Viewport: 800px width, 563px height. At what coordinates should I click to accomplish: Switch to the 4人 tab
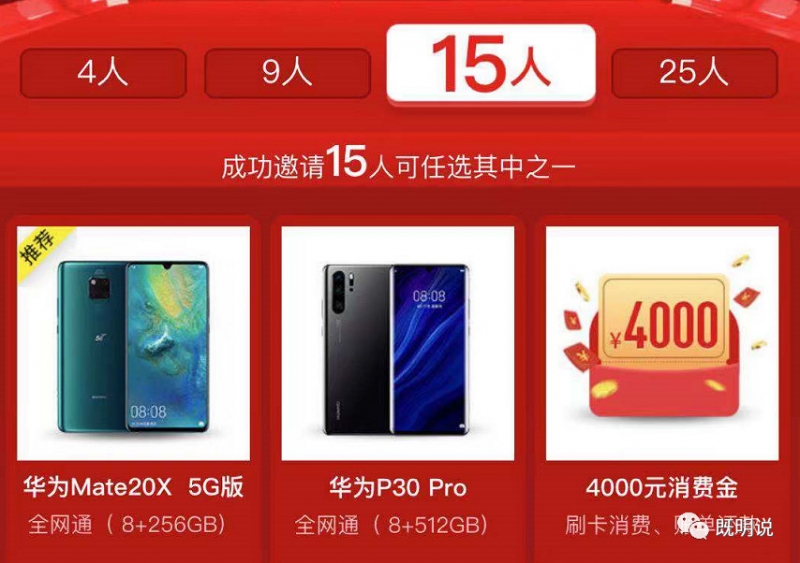coord(102,72)
